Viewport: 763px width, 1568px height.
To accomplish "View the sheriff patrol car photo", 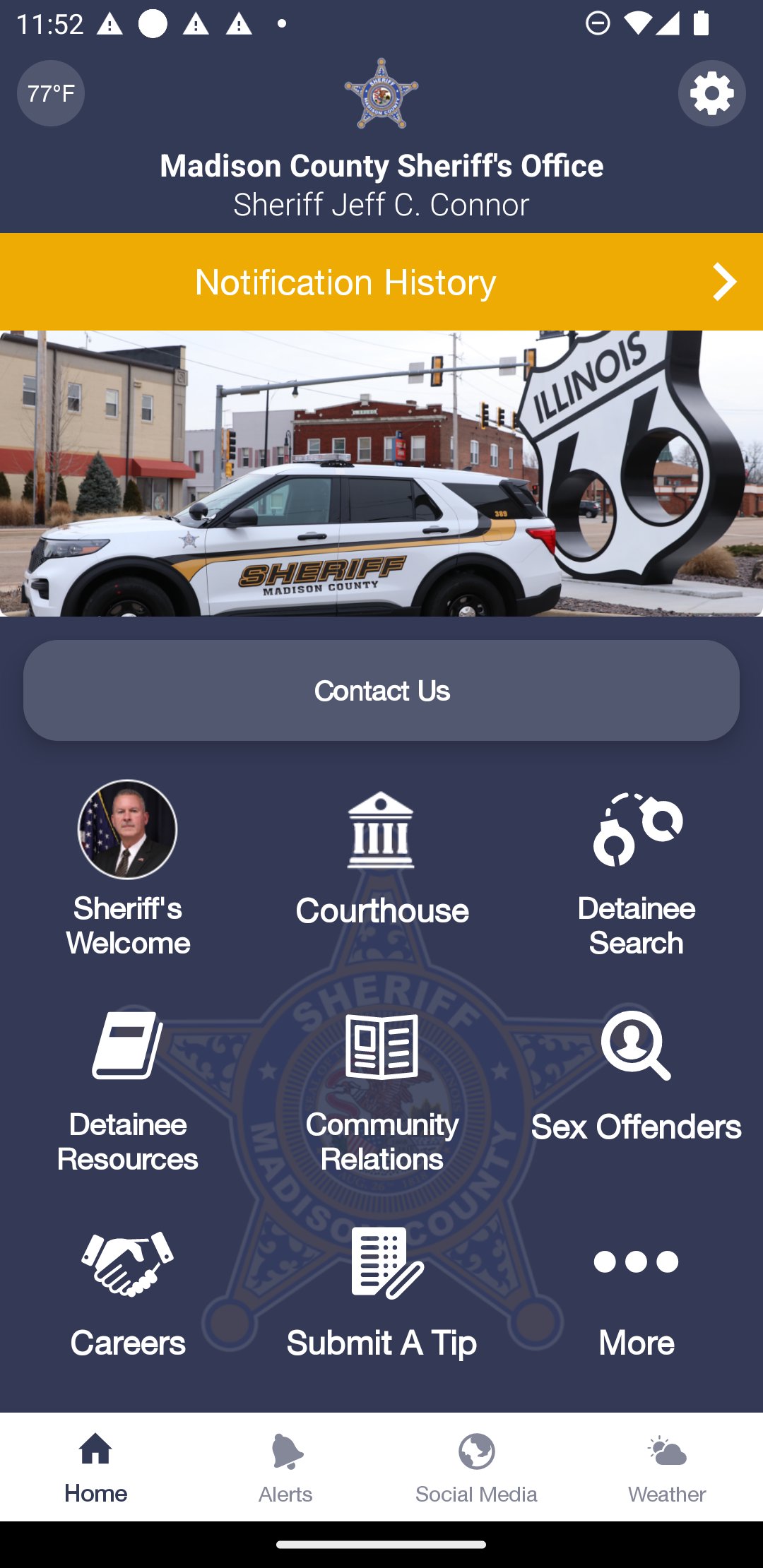I will (x=381, y=477).
